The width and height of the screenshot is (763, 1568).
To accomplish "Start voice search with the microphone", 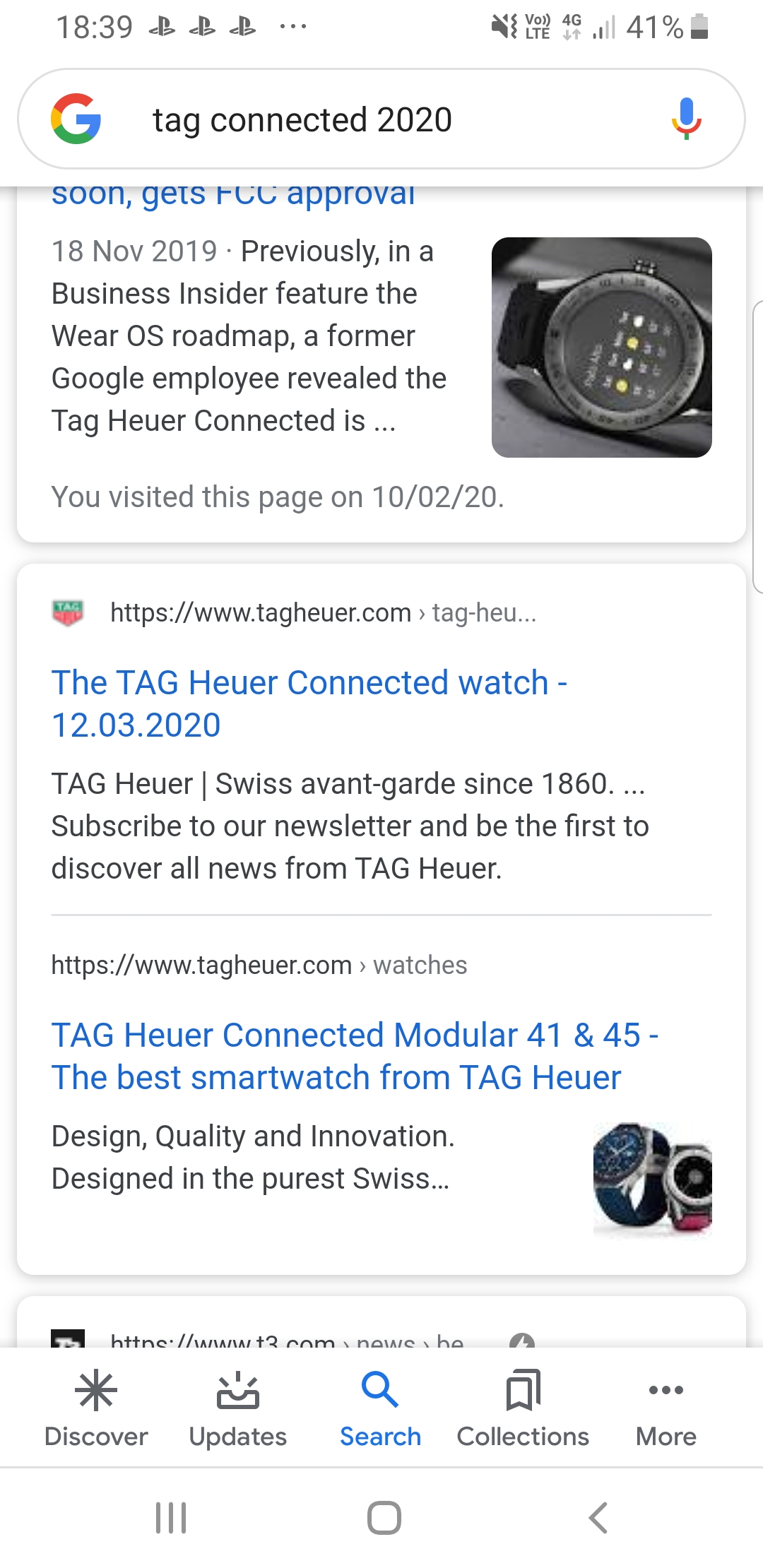I will pos(685,119).
